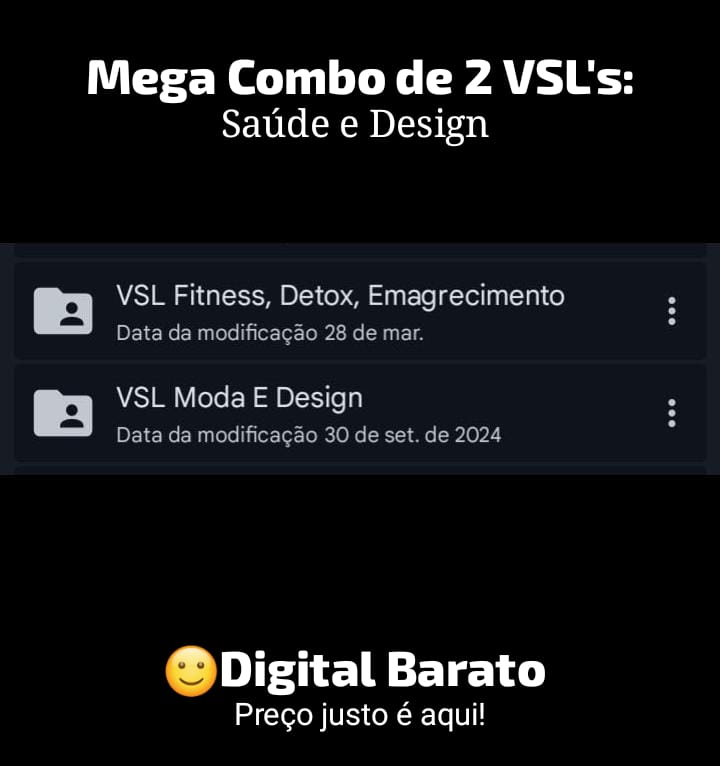
Task: Open the three-dot menu for VSL Moda E Design
Action: click(671, 413)
